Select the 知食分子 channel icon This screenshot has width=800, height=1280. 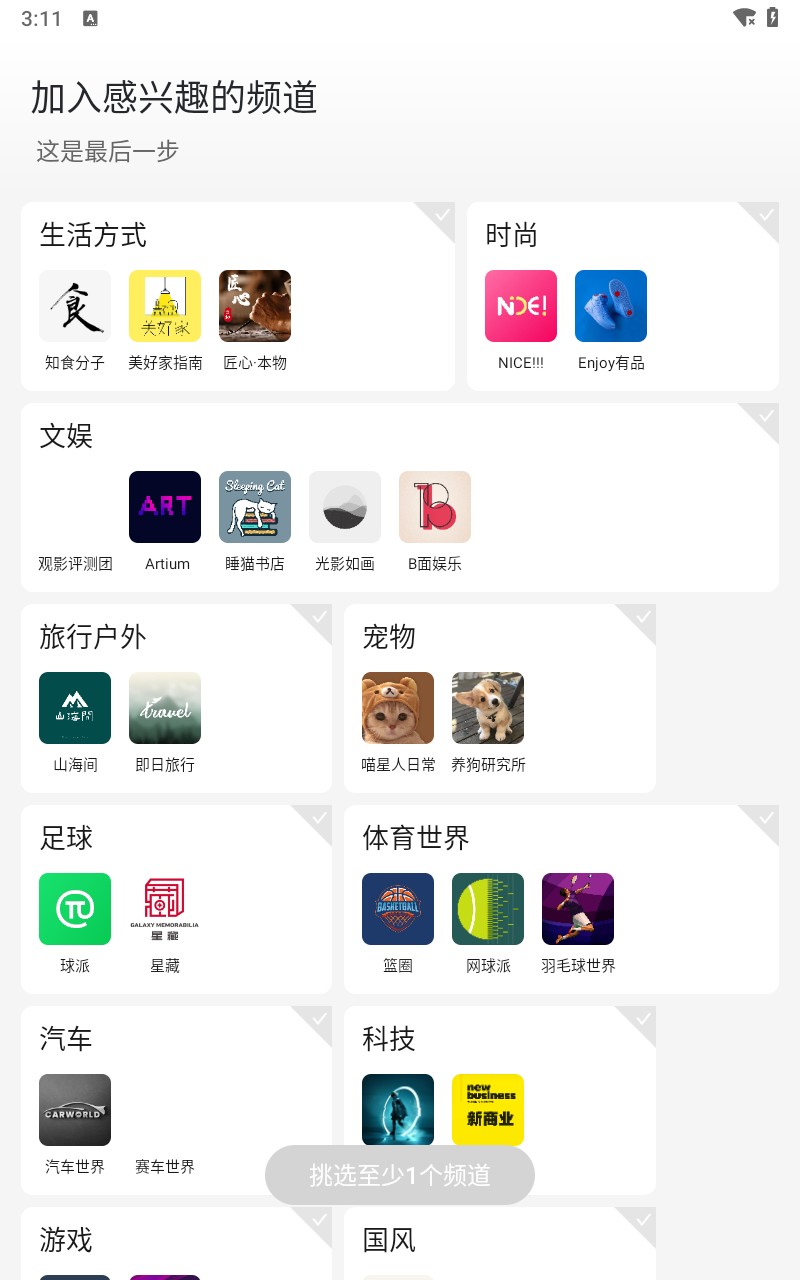[75, 305]
